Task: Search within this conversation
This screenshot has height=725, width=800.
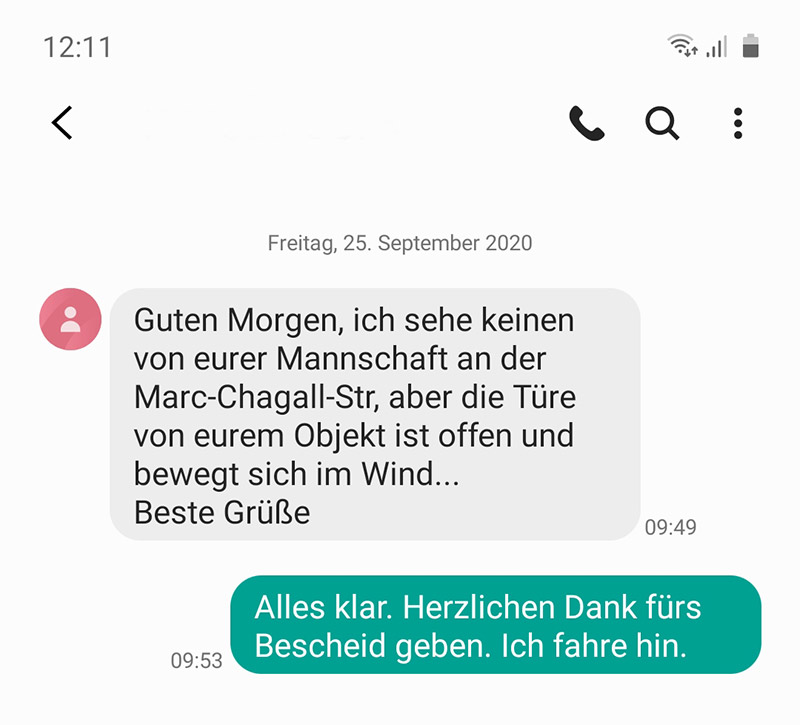Action: point(661,123)
